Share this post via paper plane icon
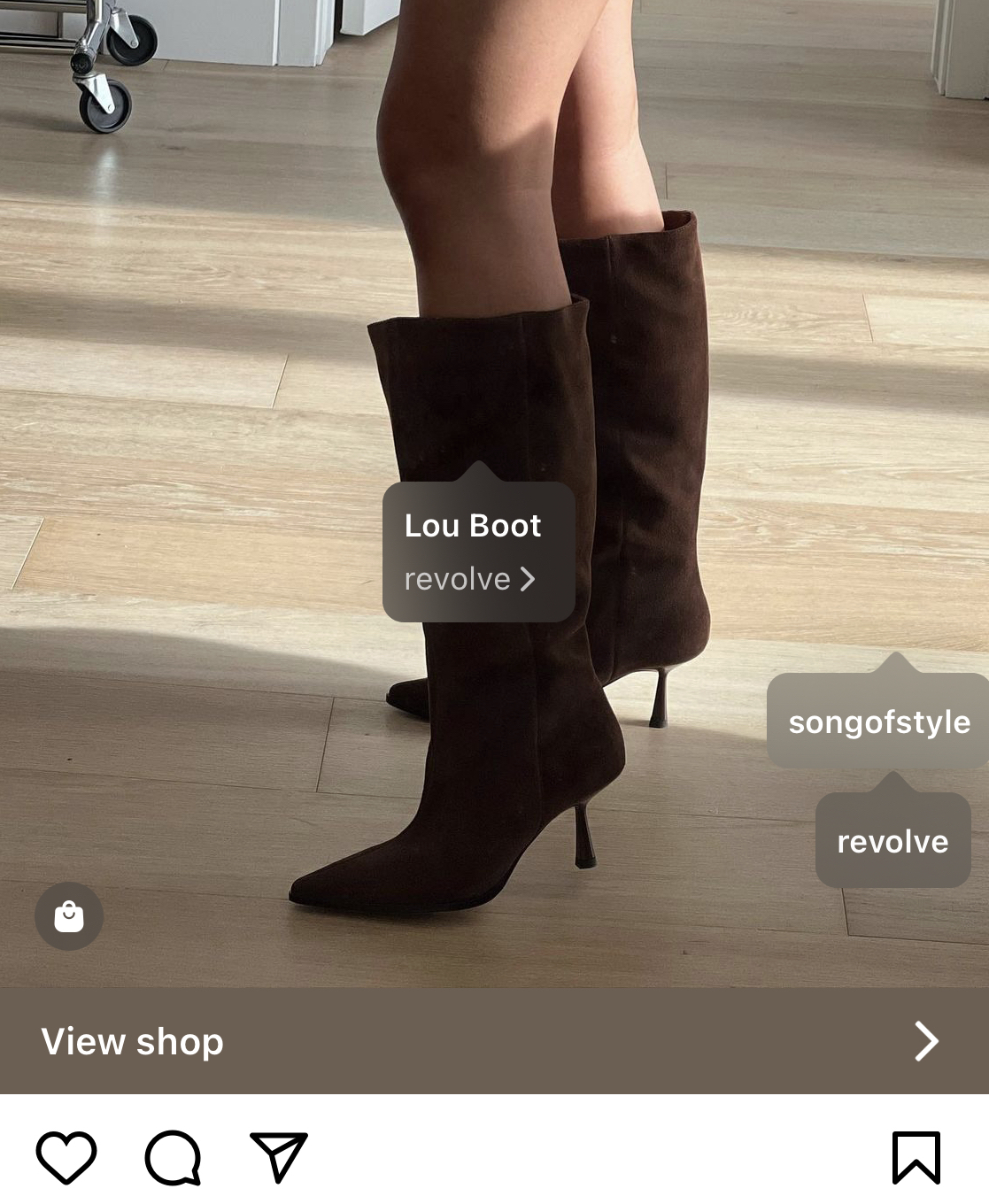Screen dimensions: 989x1204 (x=279, y=1157)
